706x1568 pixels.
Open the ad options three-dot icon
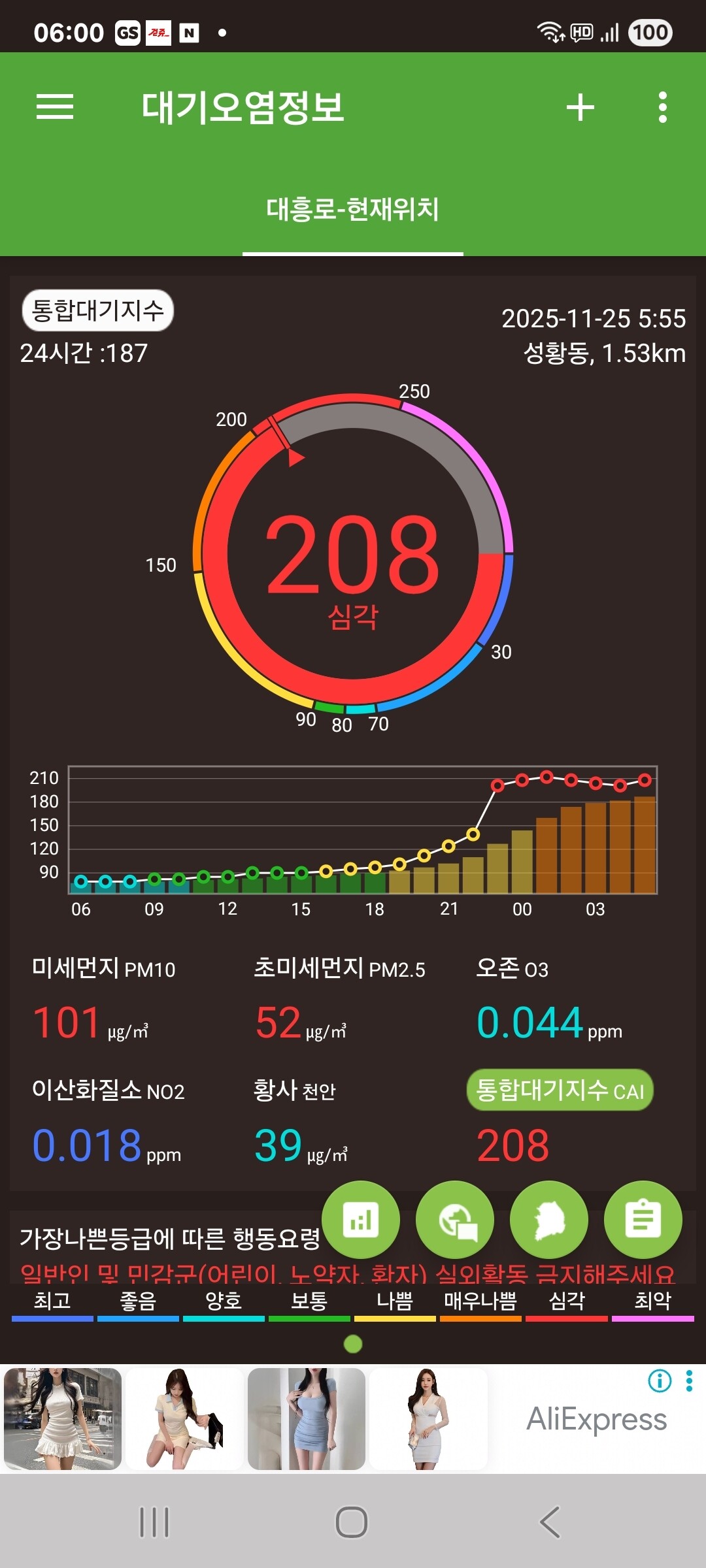[x=689, y=1381]
